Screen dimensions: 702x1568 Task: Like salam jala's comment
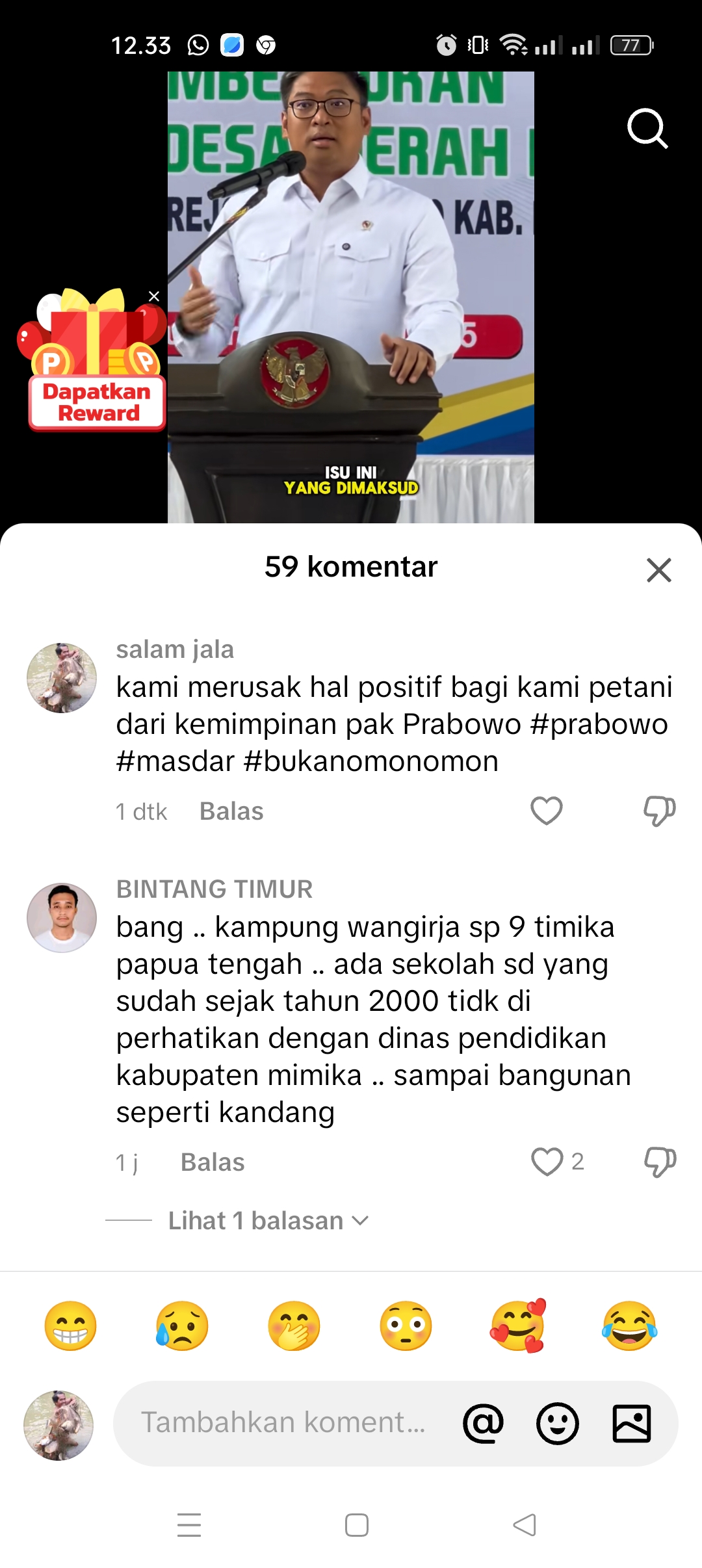coord(546,811)
